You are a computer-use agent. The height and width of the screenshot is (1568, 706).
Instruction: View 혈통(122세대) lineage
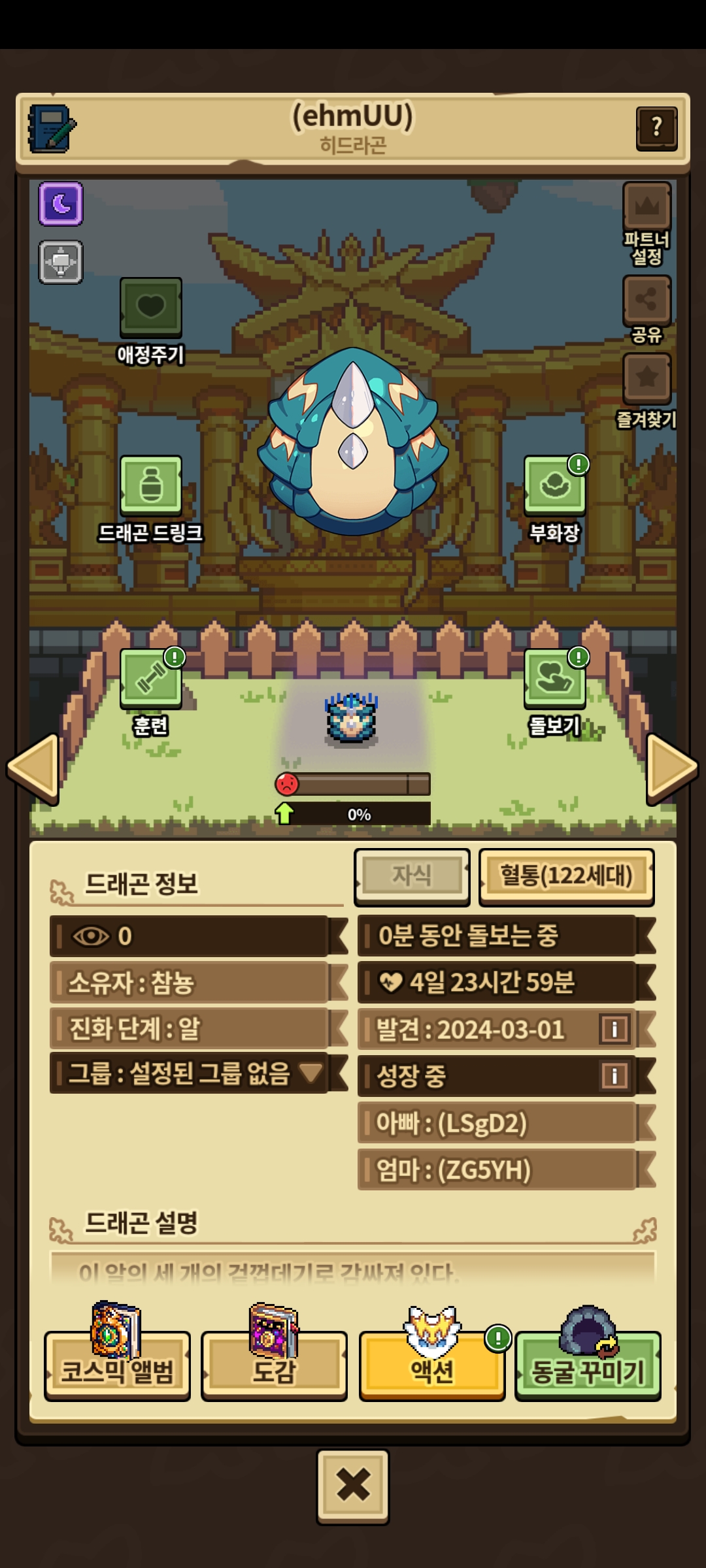(566, 877)
